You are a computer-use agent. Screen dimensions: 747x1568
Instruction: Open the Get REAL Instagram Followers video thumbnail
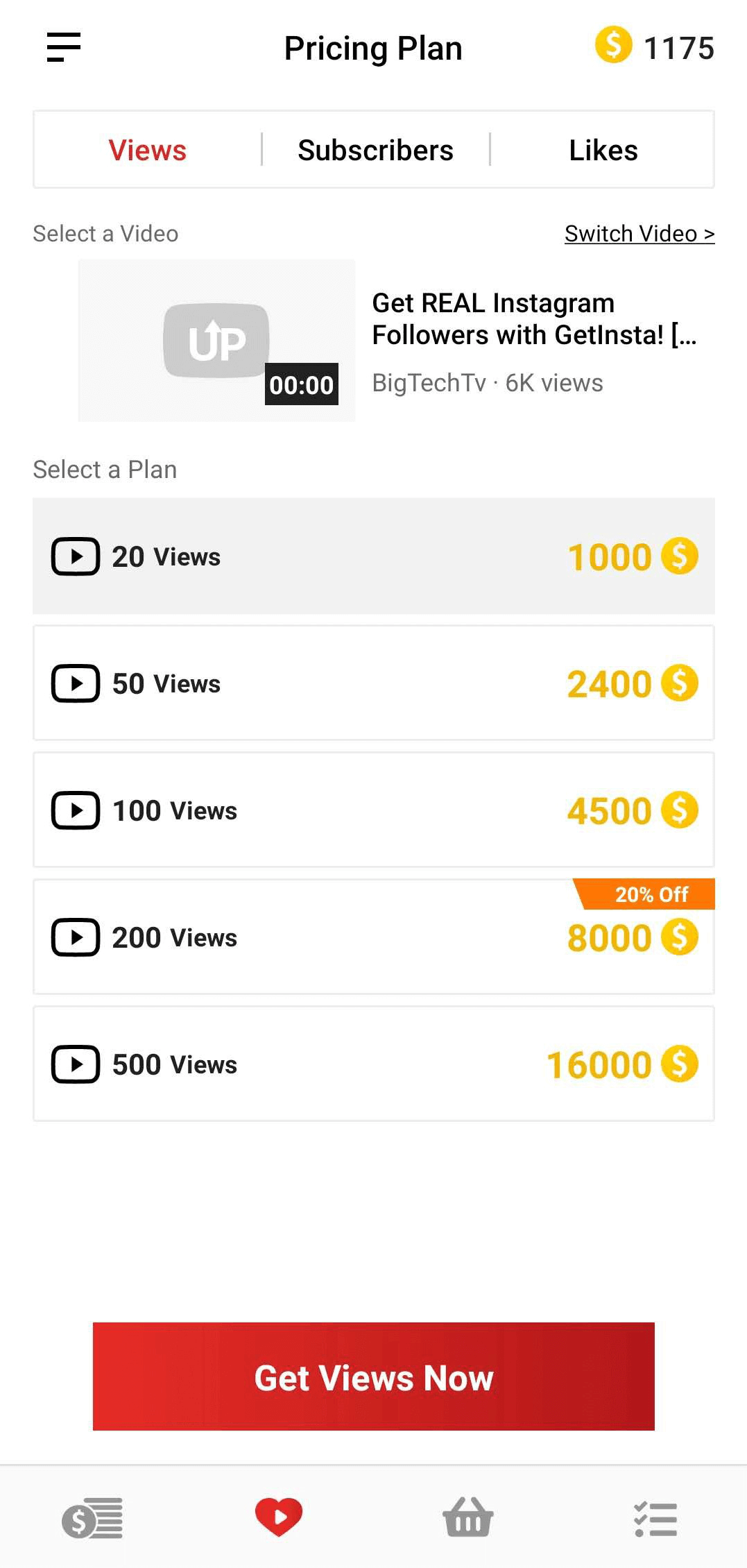[216, 341]
